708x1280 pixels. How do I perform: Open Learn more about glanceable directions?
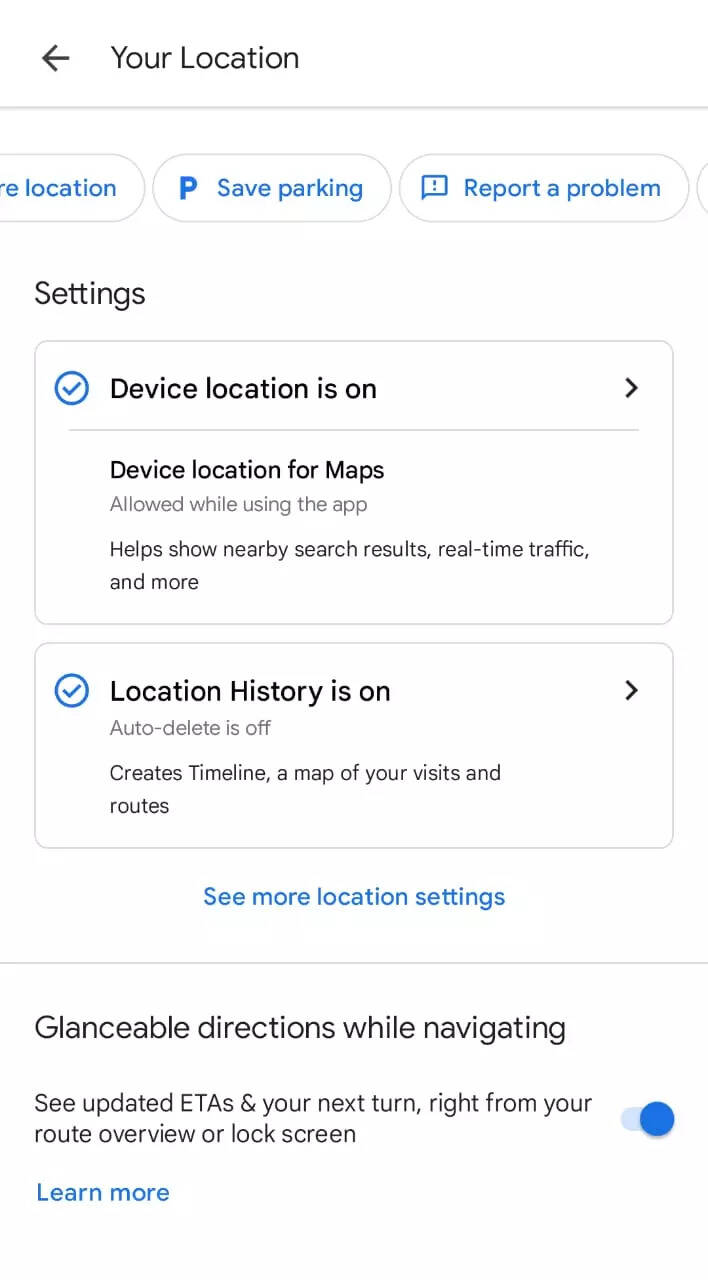(103, 1192)
